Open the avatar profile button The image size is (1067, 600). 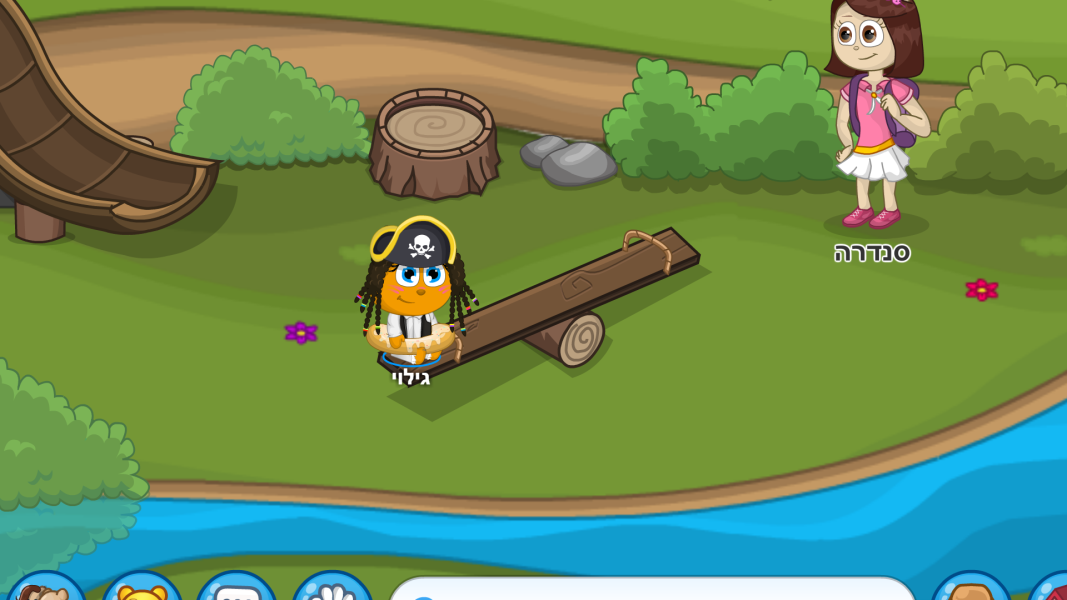point(44,590)
